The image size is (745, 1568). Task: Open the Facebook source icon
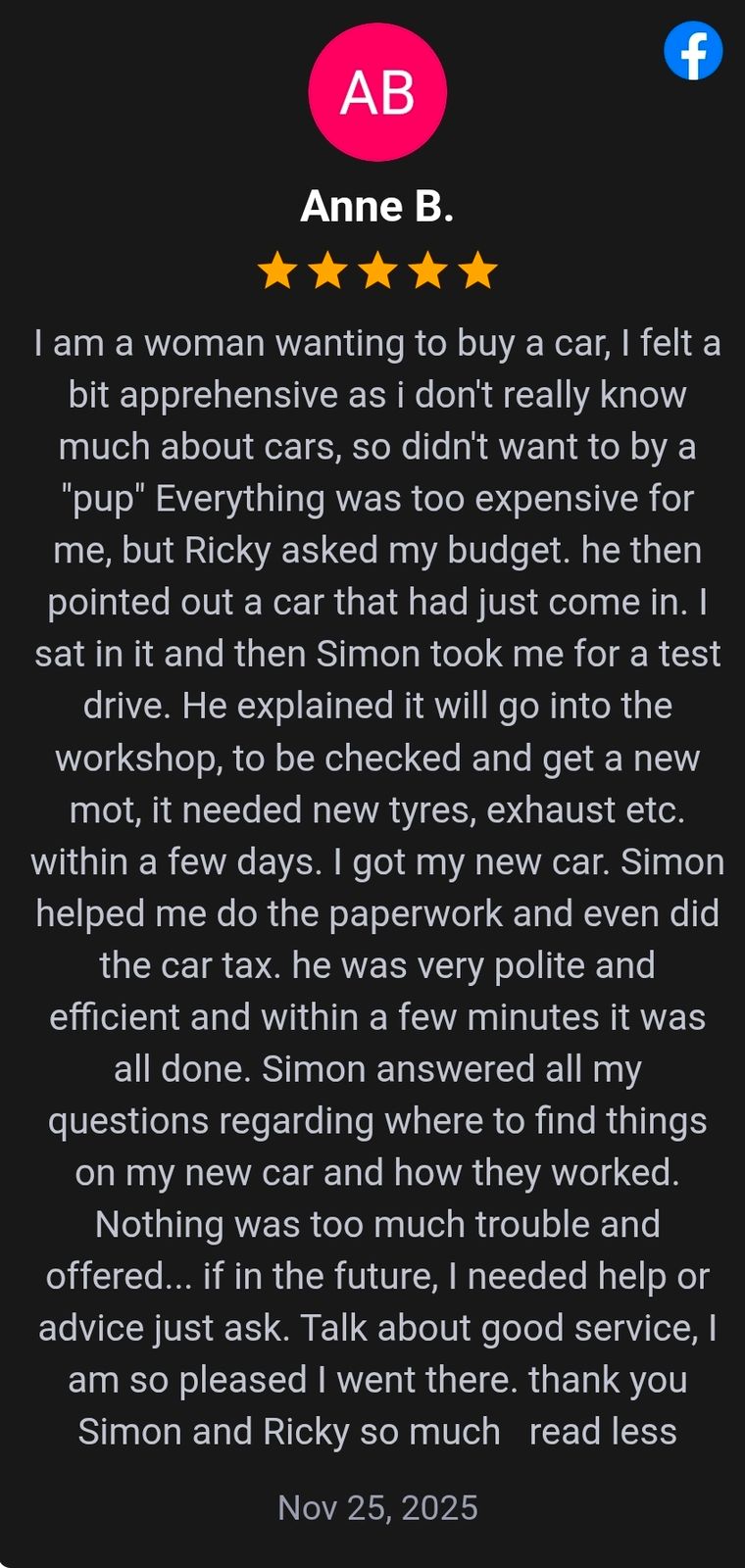693,51
